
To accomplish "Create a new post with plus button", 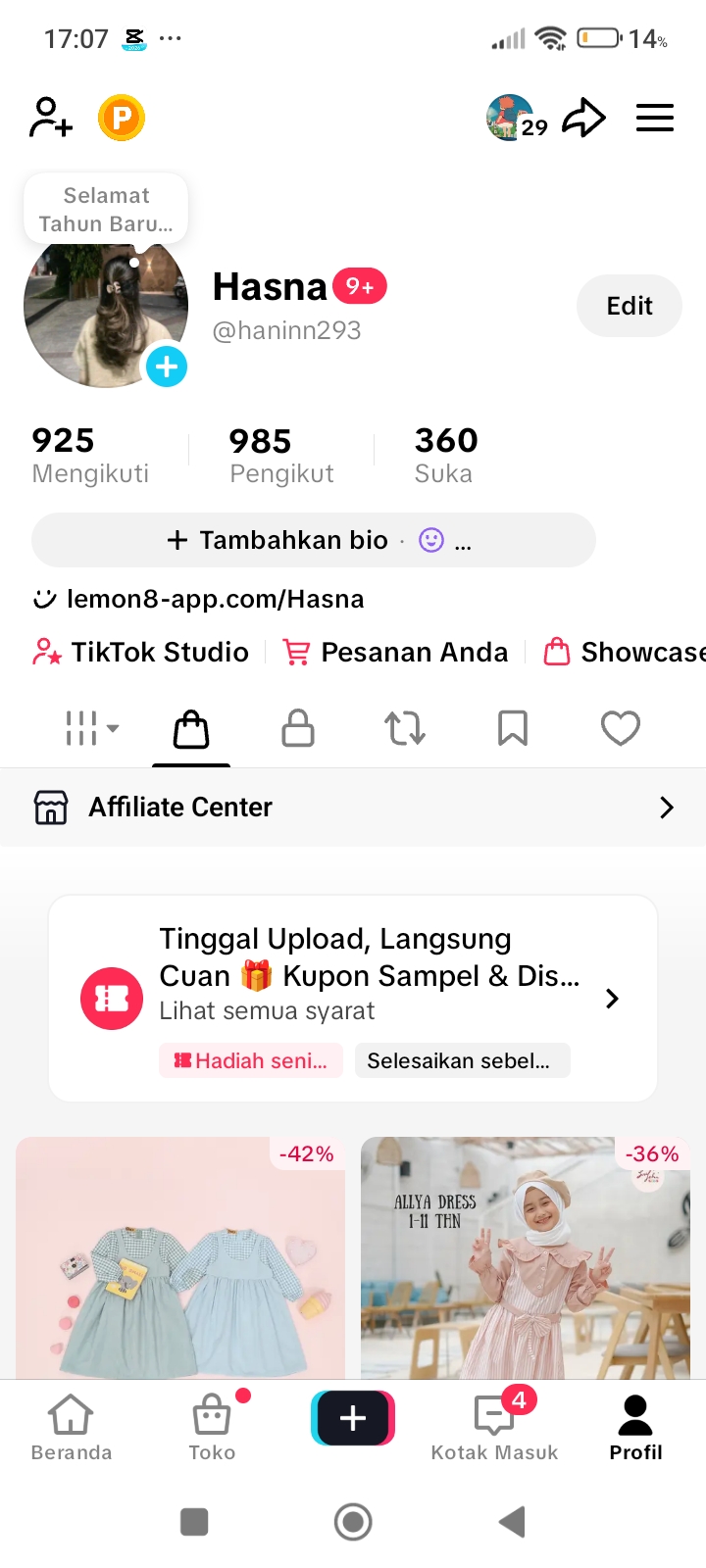I will [353, 1418].
